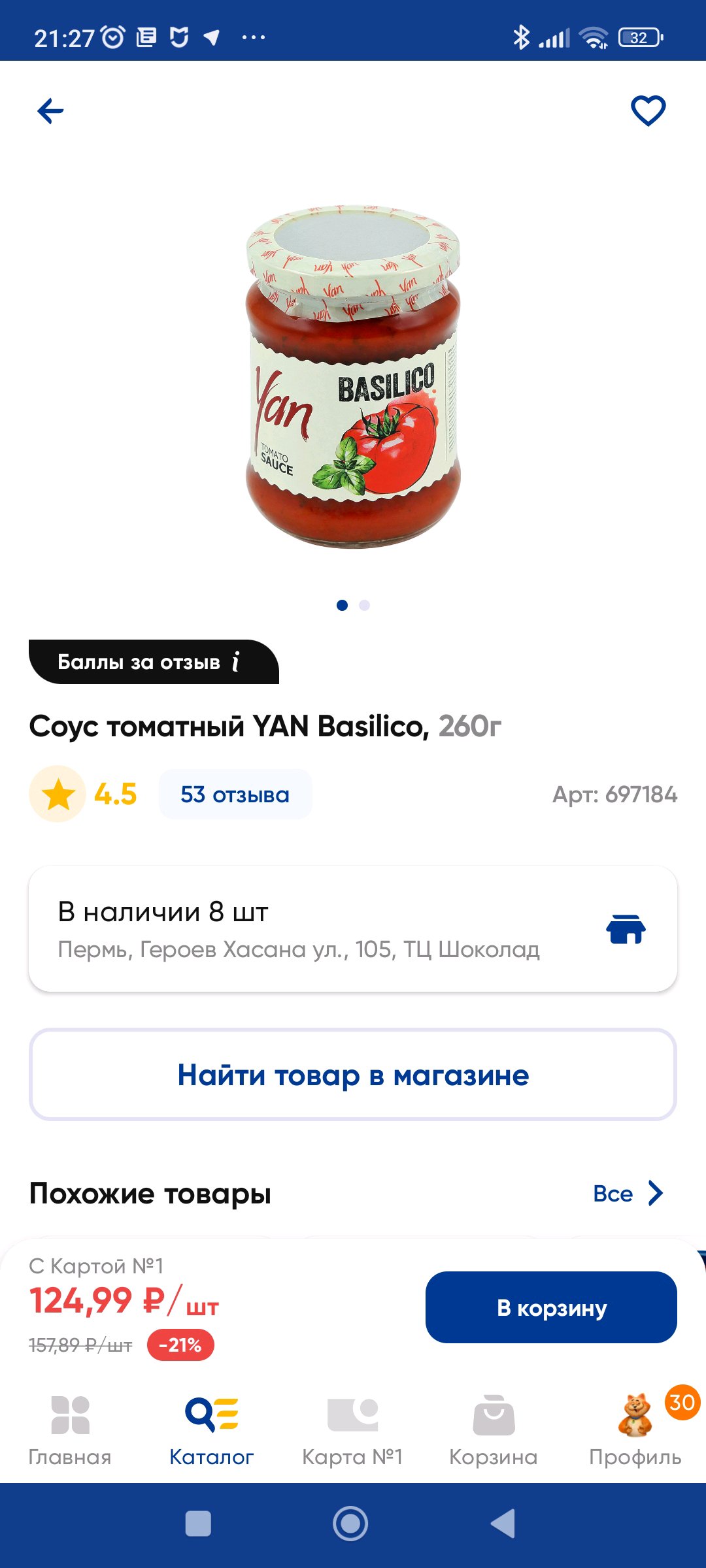Add the sauce to favorites

click(x=648, y=111)
